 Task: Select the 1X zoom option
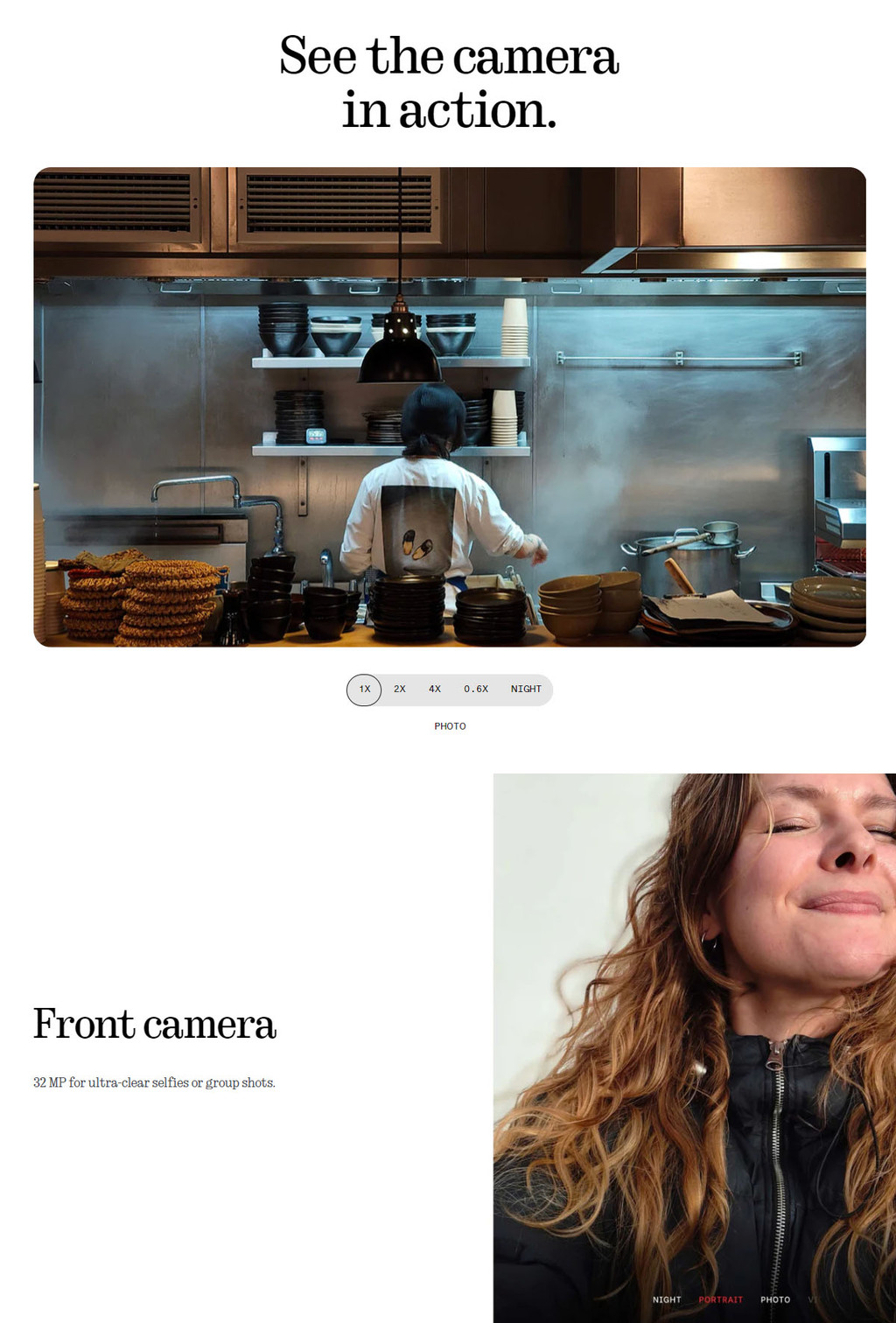tap(364, 689)
